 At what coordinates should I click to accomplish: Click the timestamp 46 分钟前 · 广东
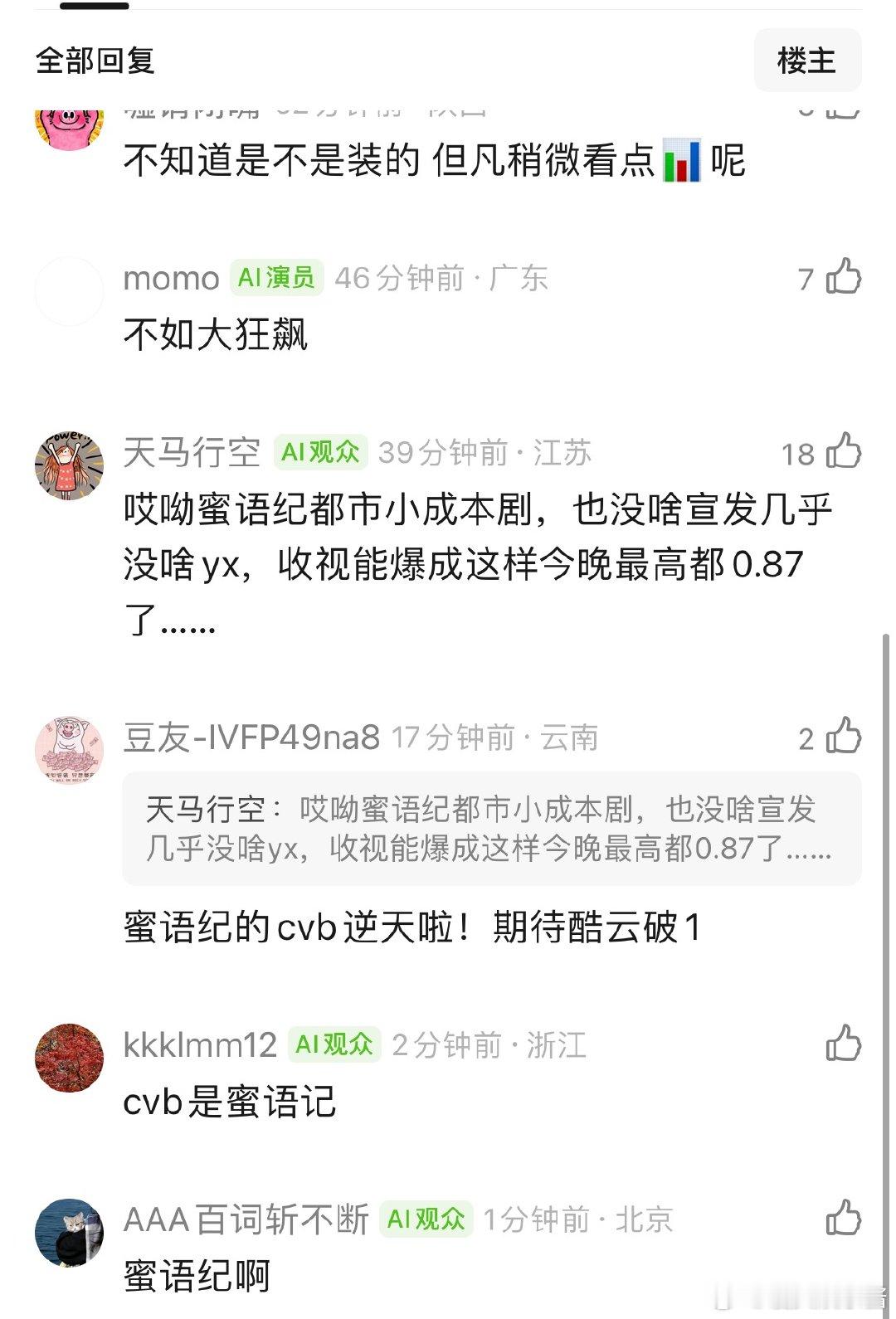coord(442,279)
